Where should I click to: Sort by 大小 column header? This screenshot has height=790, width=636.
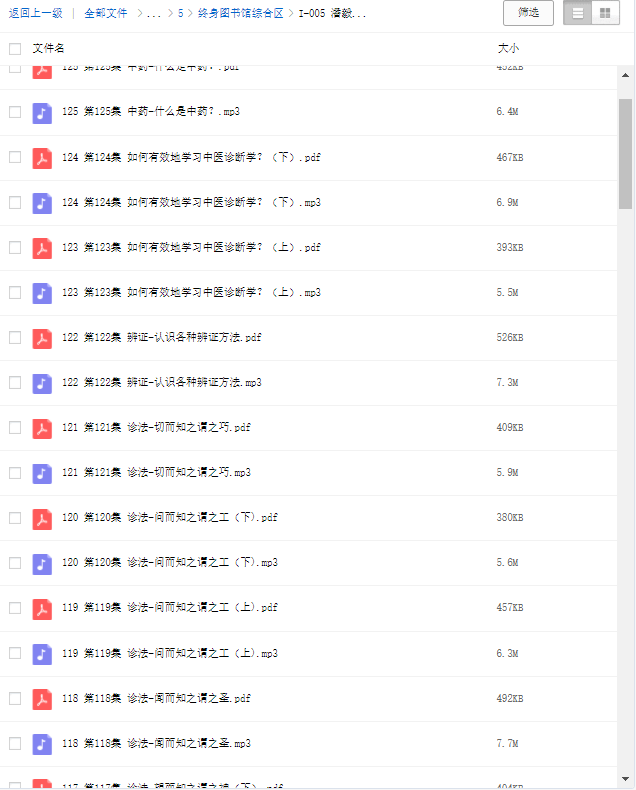pos(508,48)
